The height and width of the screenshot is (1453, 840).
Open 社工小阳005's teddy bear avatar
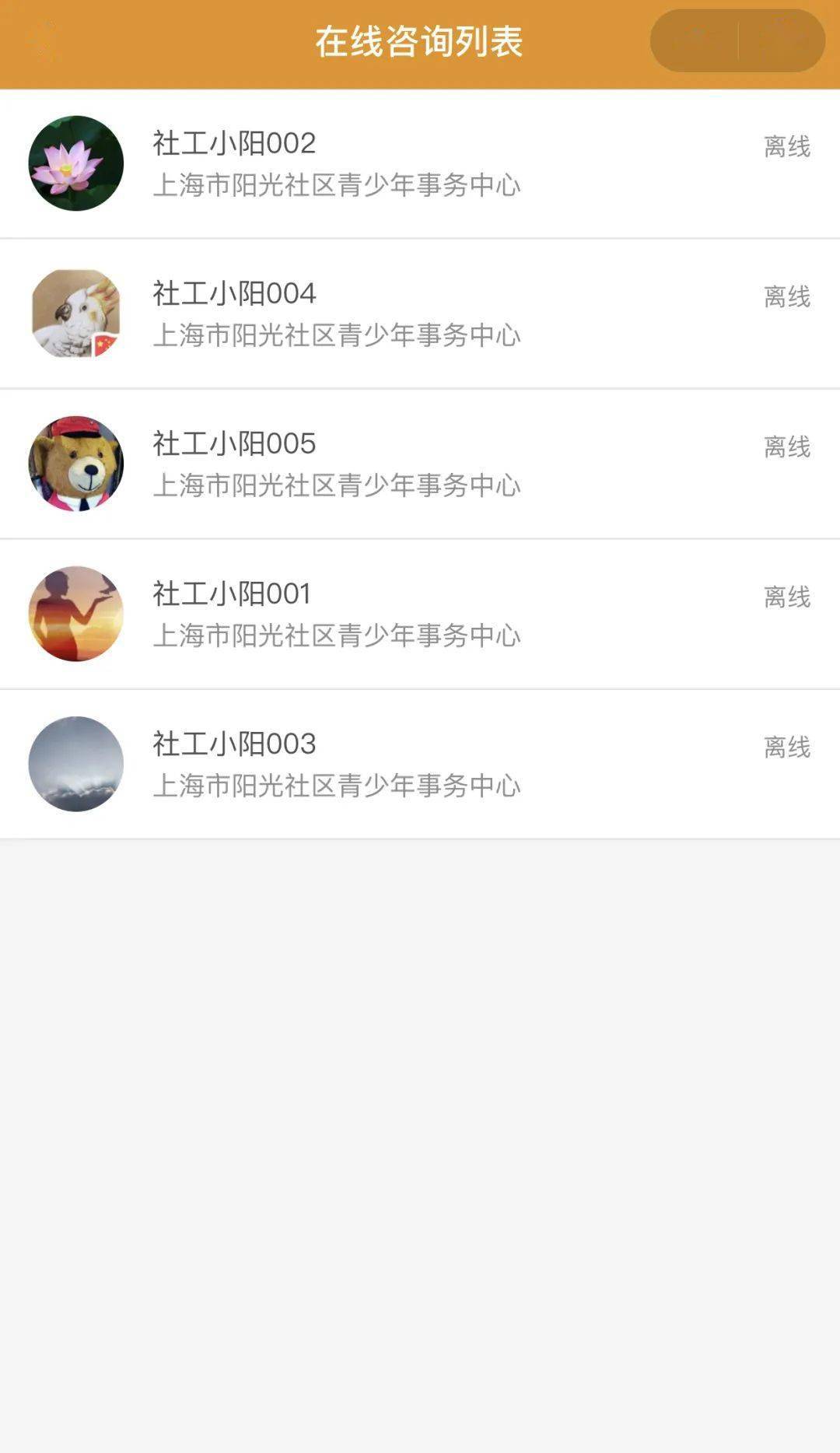[x=75, y=462]
